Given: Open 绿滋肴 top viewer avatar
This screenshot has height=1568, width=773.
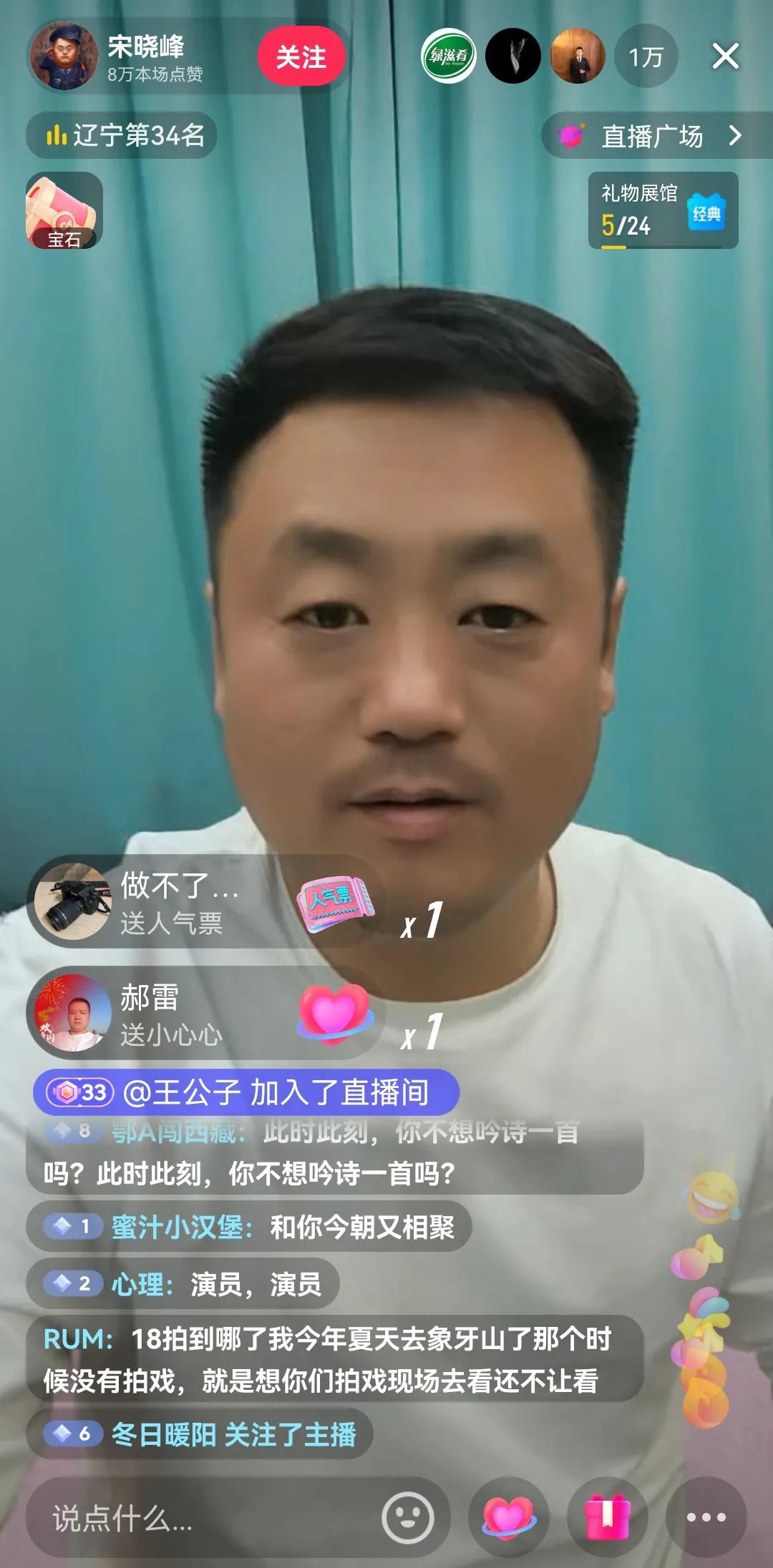Looking at the screenshot, I should 448,56.
